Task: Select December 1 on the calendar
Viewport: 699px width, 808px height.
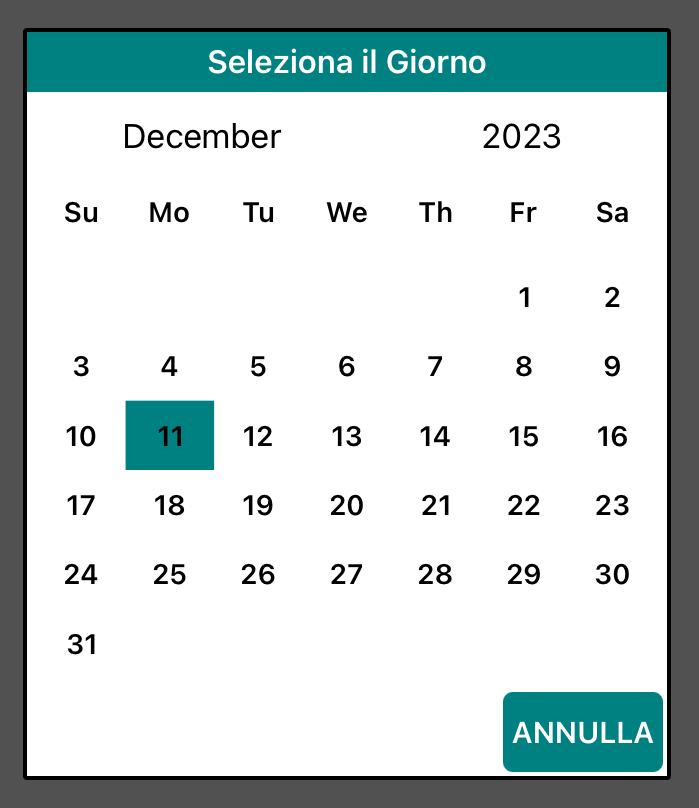Action: pos(524,297)
